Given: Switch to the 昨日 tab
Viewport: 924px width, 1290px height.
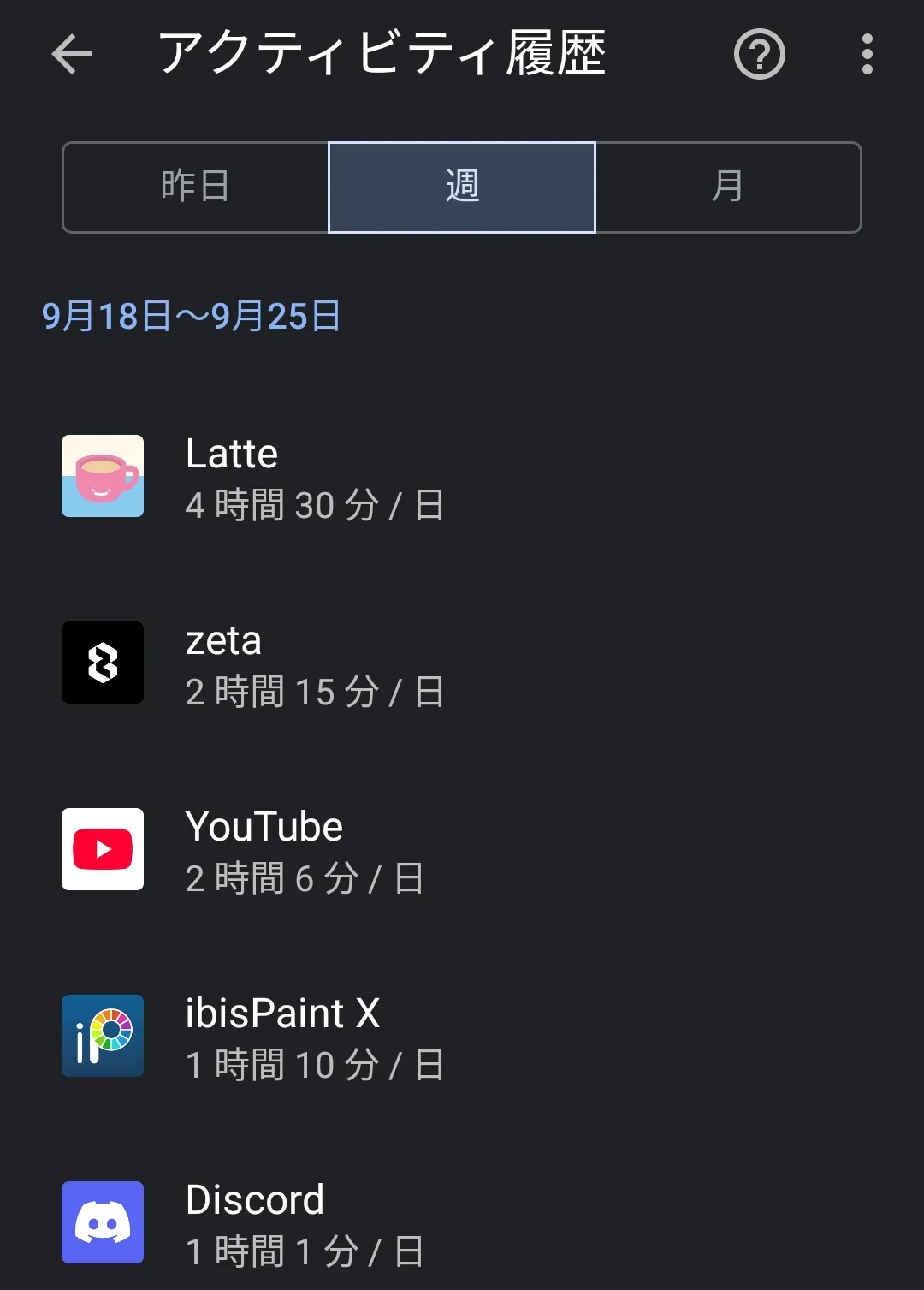Looking at the screenshot, I should [x=196, y=187].
